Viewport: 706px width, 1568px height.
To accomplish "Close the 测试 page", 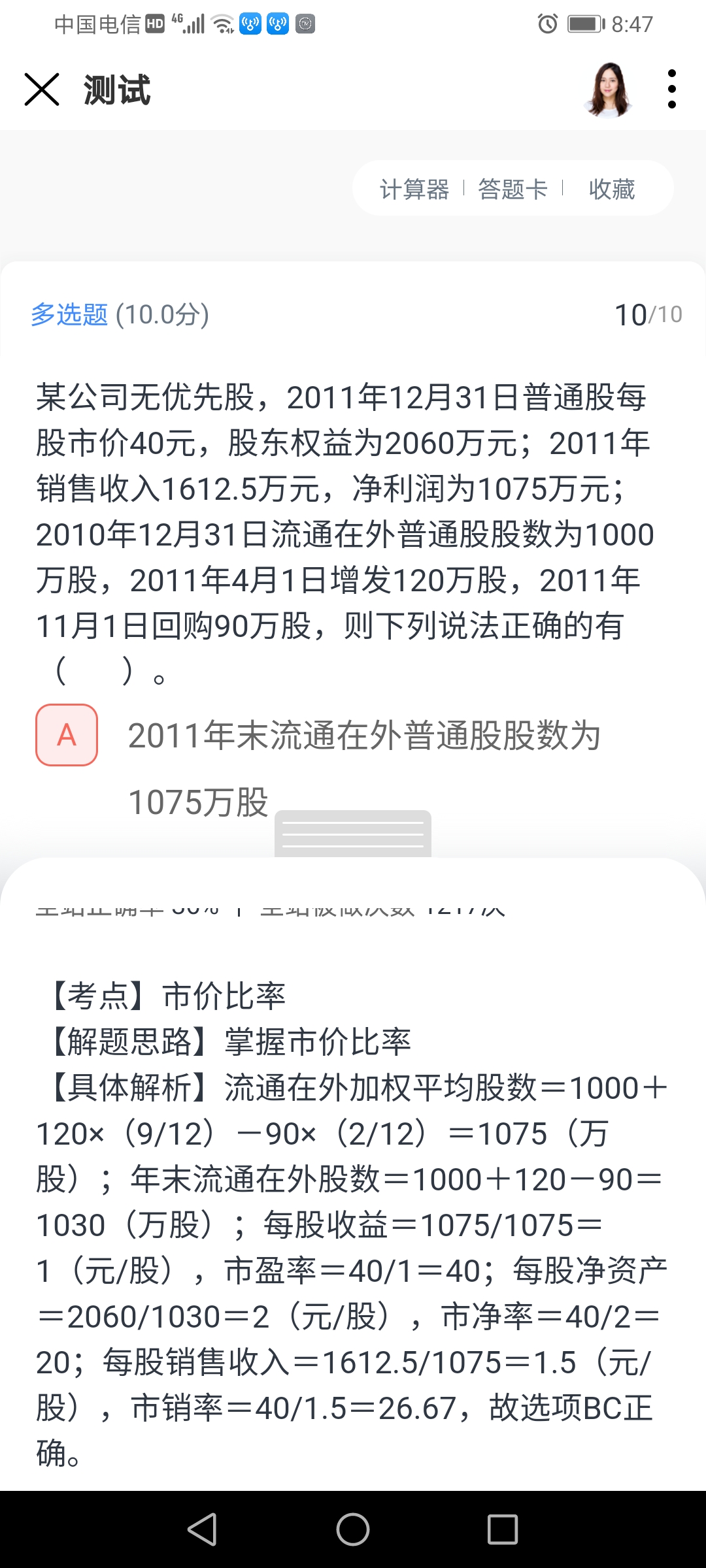I will pos(42,90).
